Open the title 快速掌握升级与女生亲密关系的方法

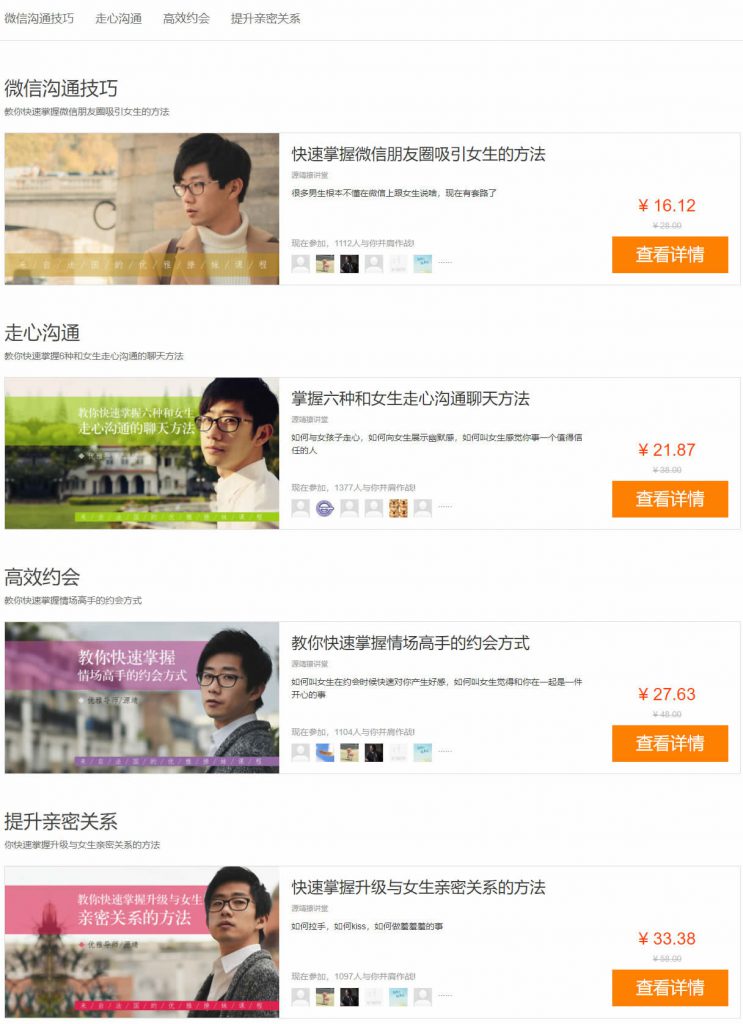click(x=418, y=887)
